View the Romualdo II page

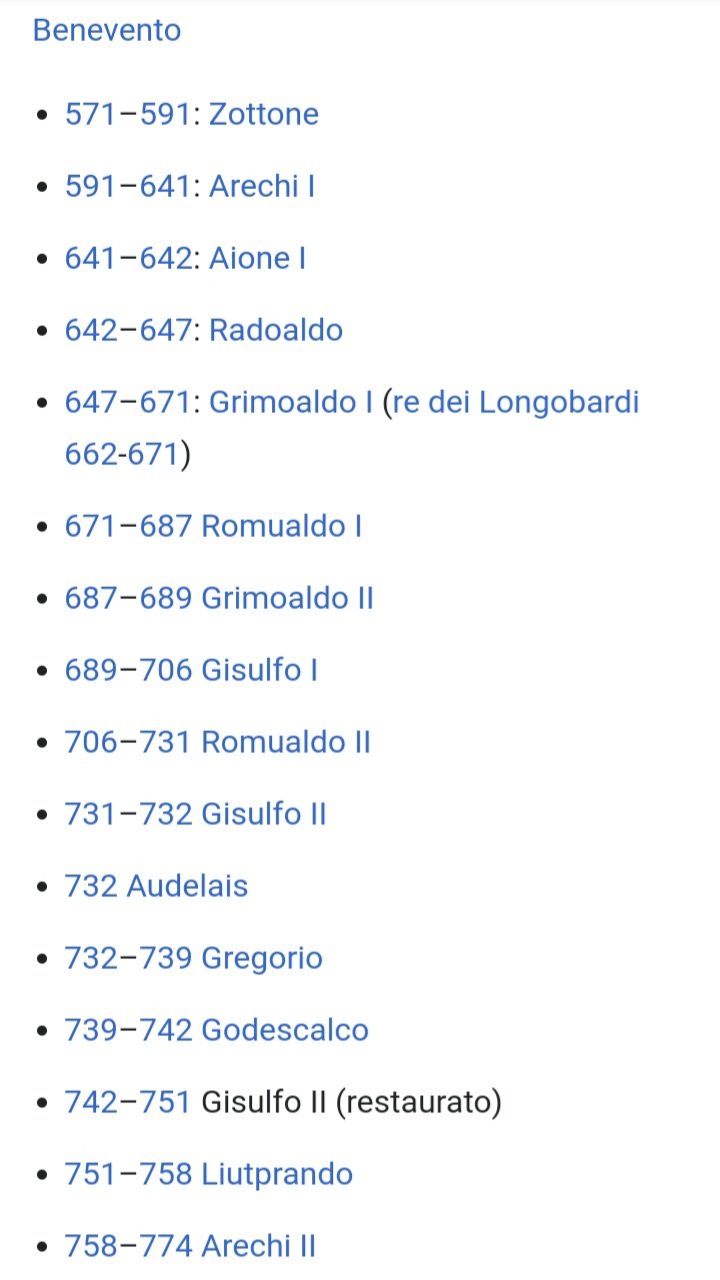(x=286, y=742)
